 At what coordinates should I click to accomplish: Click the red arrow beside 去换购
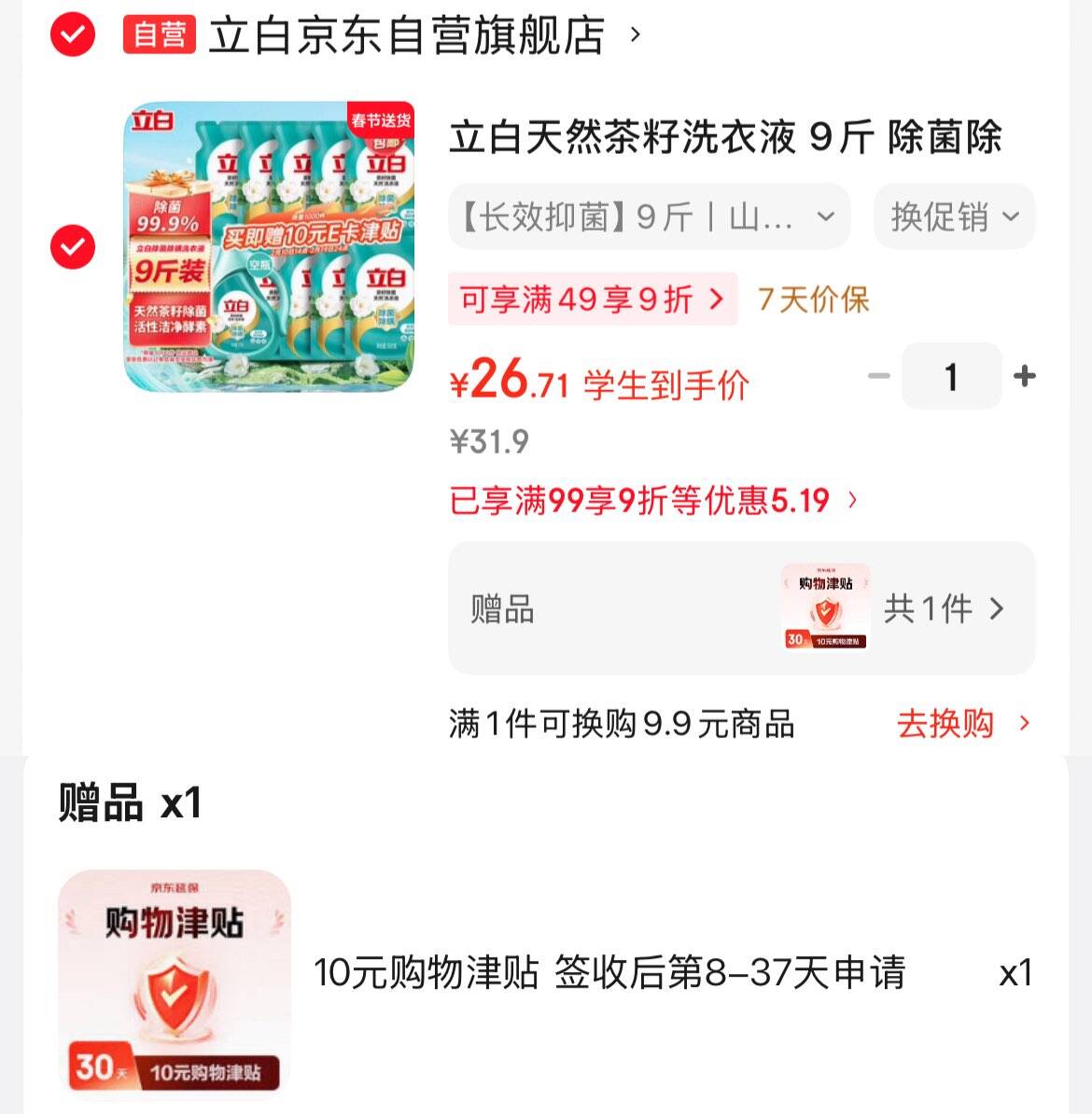(x=1025, y=723)
